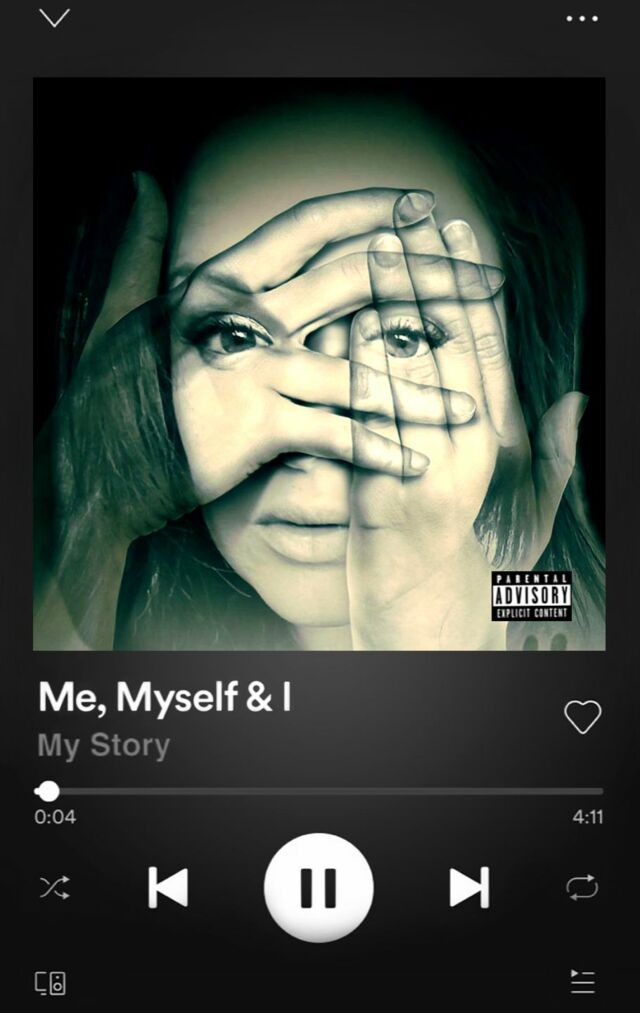
Task: Like the song Me, Myself & I
Action: (582, 716)
